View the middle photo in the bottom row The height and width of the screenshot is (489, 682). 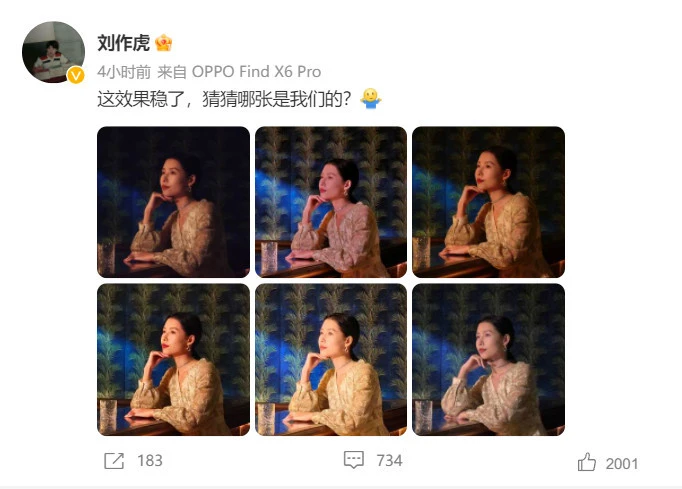point(331,359)
